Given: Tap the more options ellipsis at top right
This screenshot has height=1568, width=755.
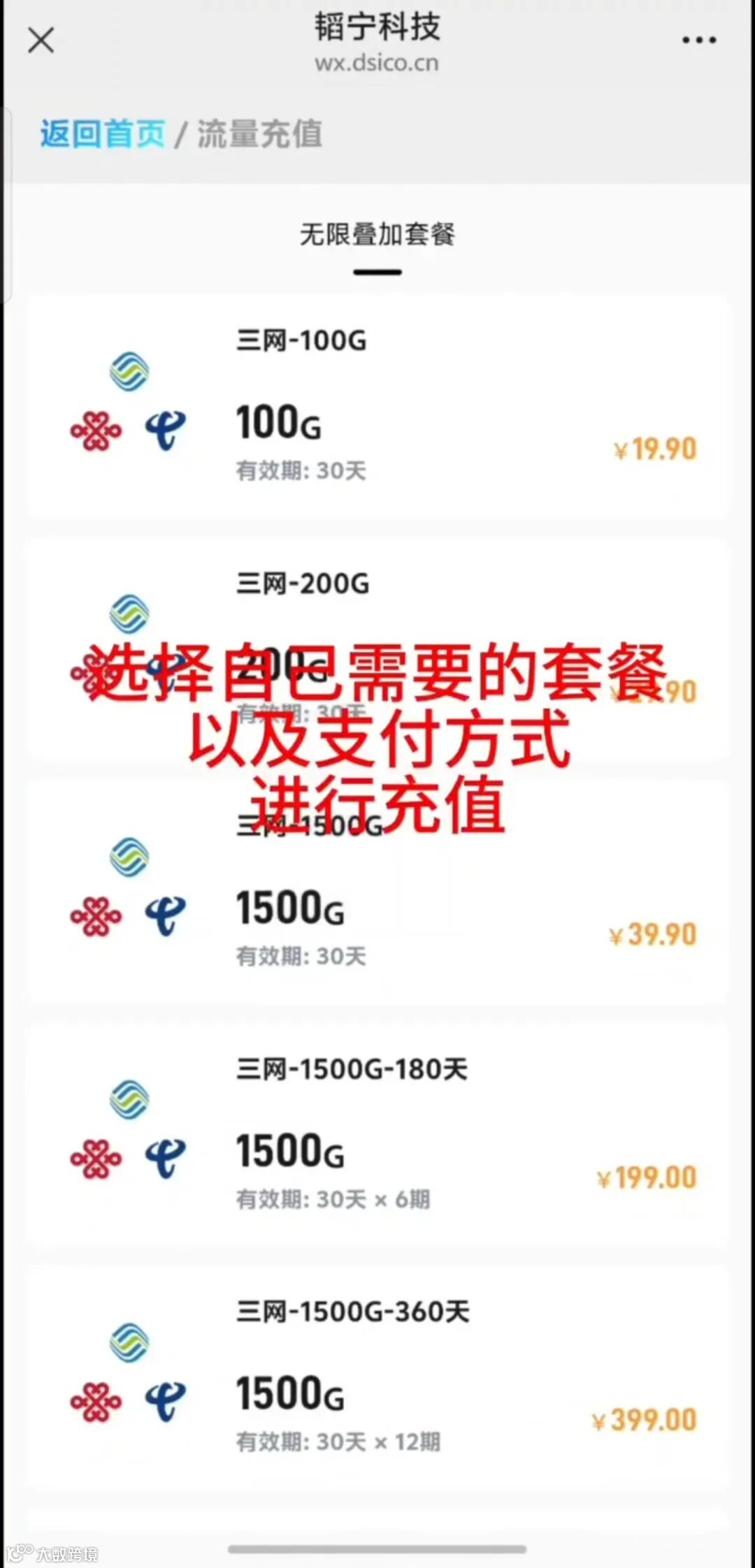Looking at the screenshot, I should coord(699,41).
